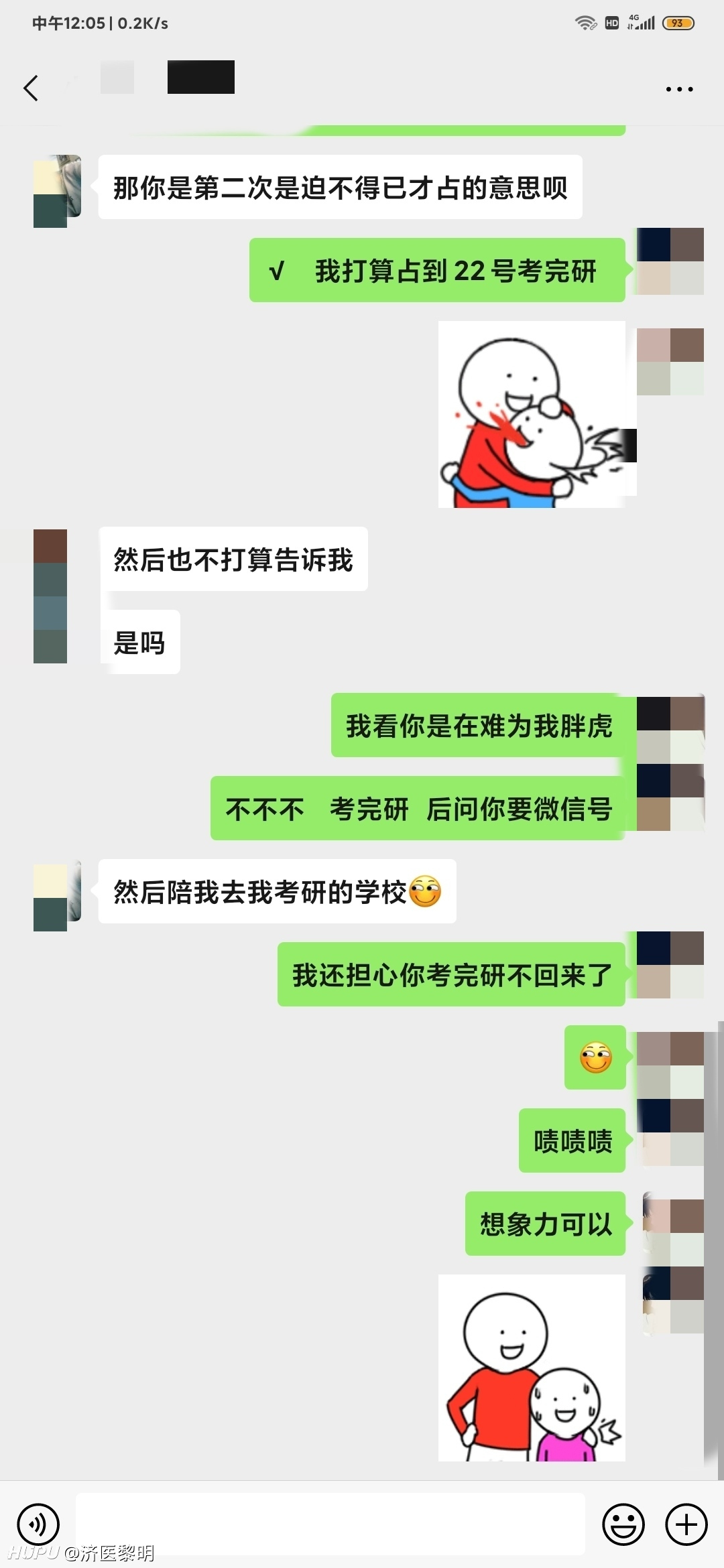Image resolution: width=724 pixels, height=1568 pixels.
Task: Open the sticker with the pink character
Action: pos(532,1368)
